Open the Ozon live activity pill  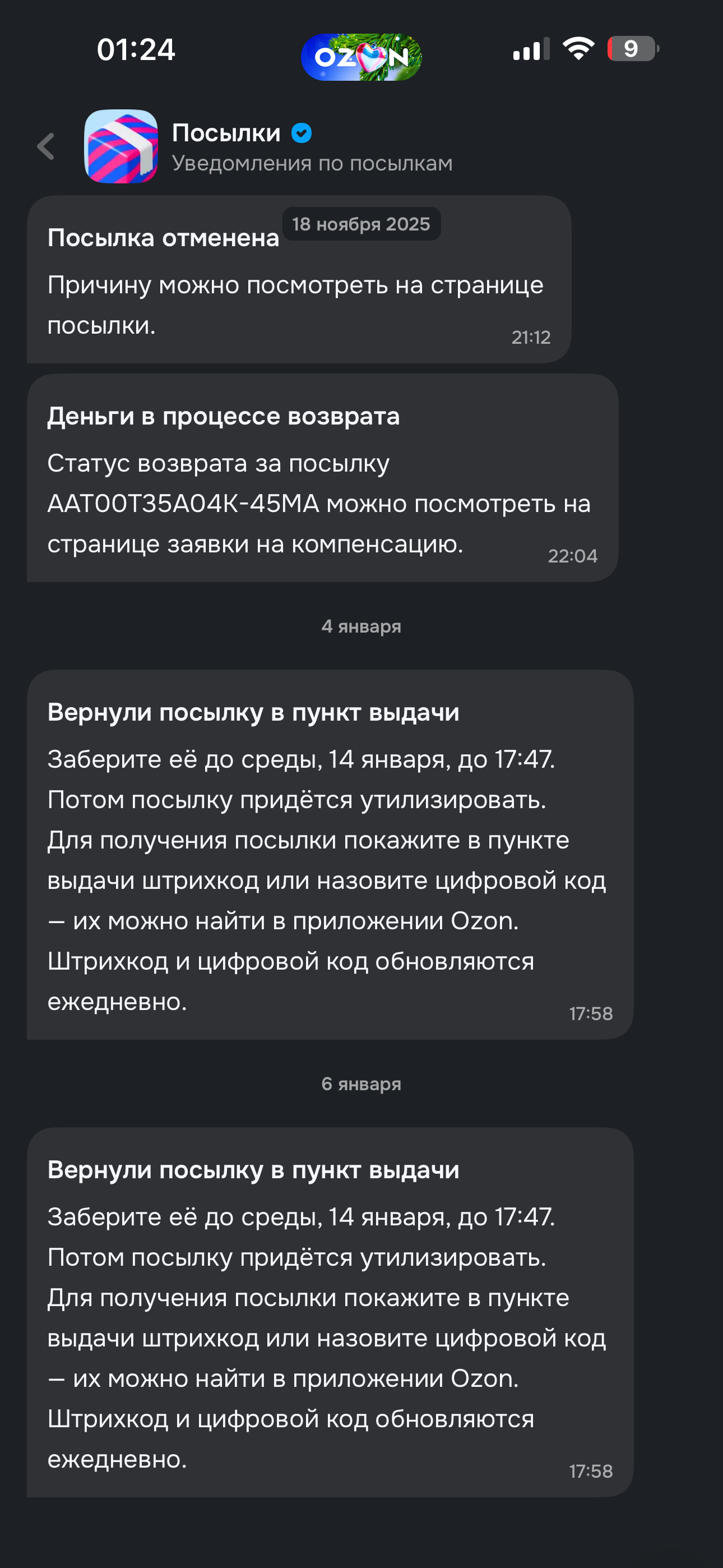pos(361,57)
